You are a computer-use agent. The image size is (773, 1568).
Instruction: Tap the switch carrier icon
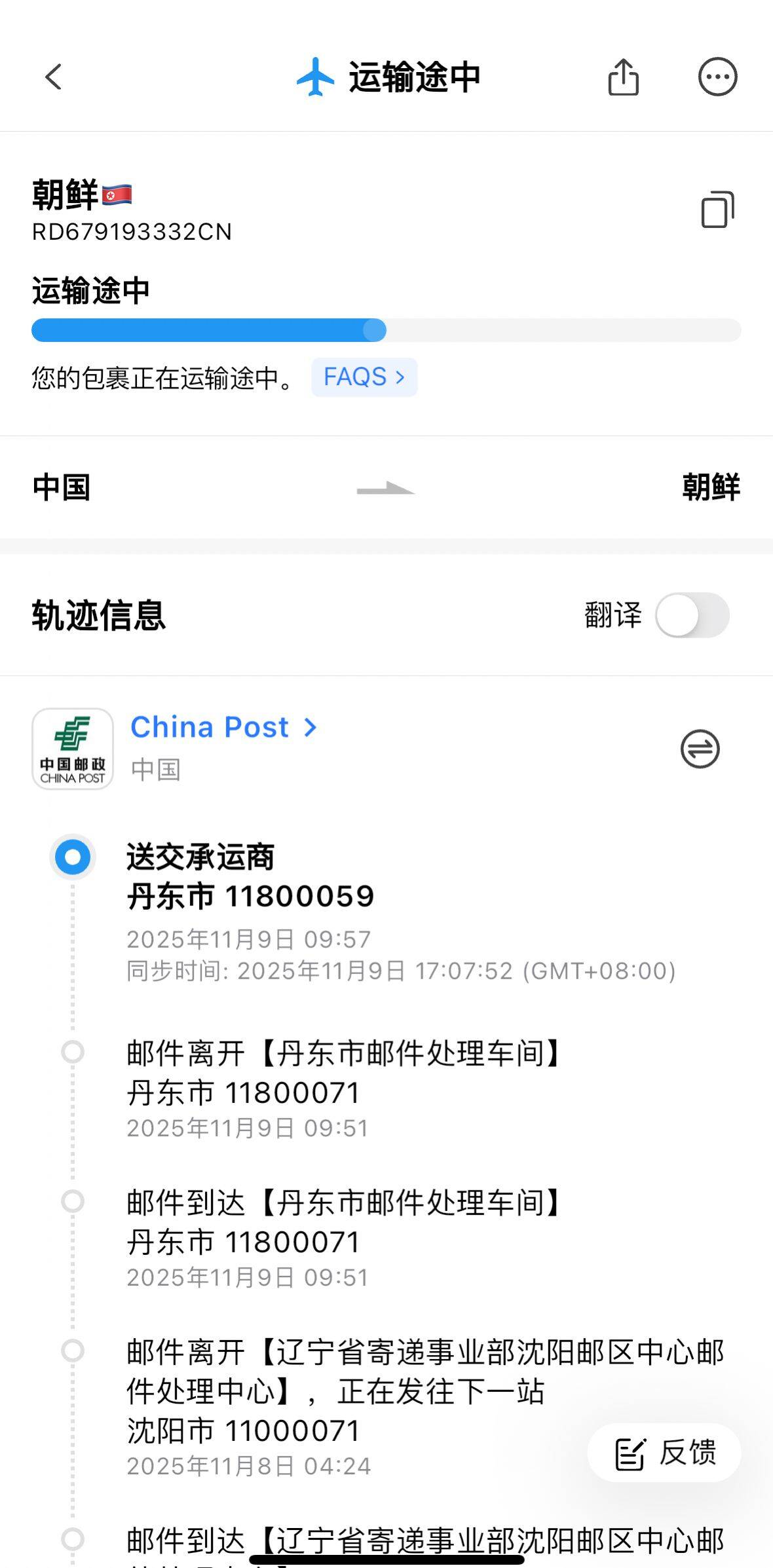click(x=700, y=749)
